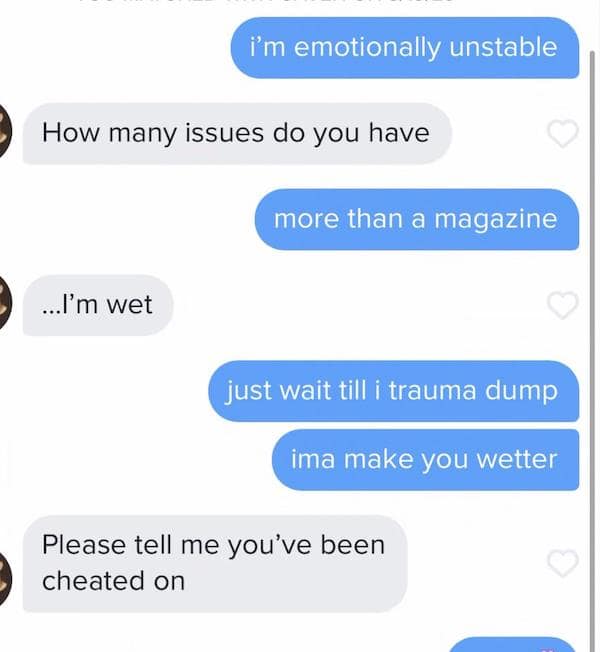Open the sender's avatar beside "How many issues" message
This screenshot has width=600, height=652.
pos(5,132)
